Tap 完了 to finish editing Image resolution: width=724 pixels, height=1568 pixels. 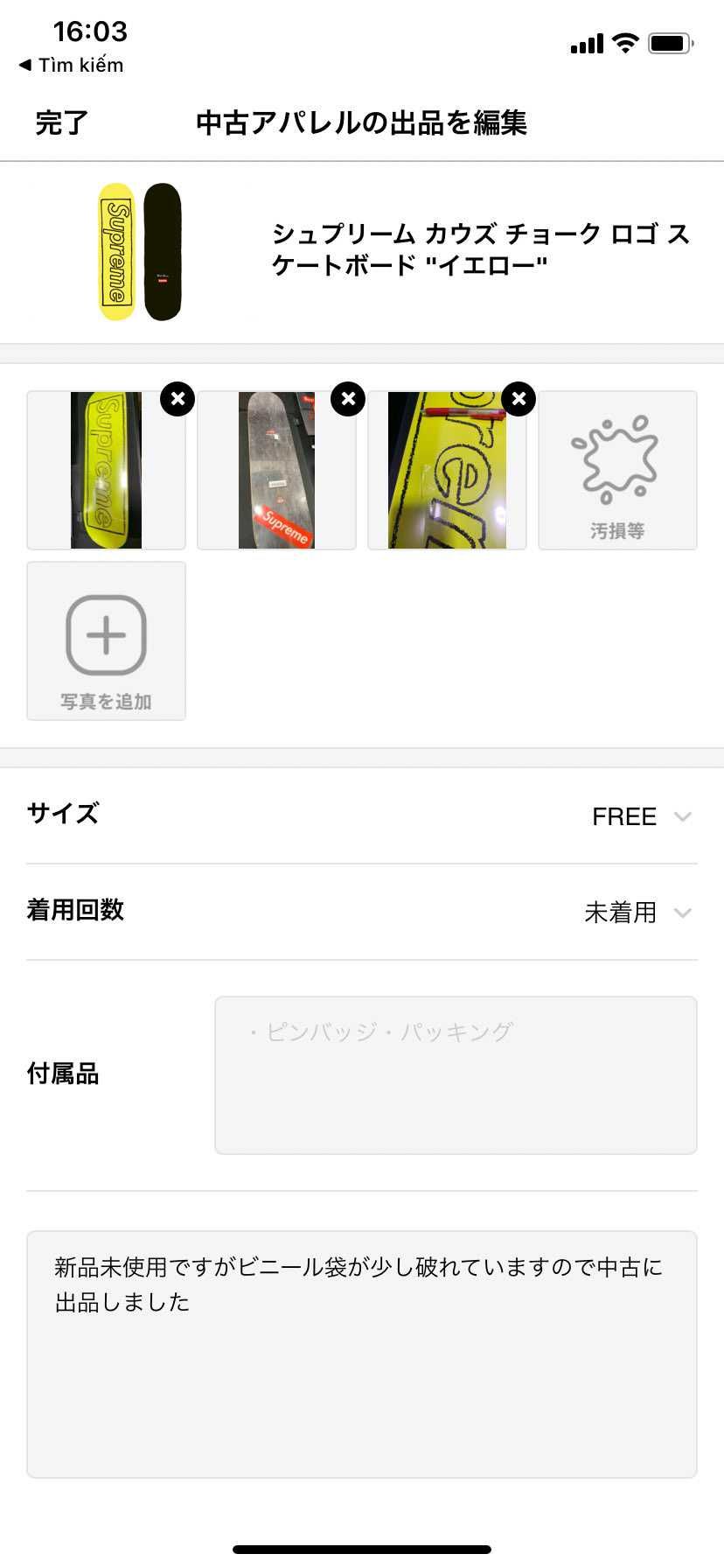pyautogui.click(x=60, y=123)
